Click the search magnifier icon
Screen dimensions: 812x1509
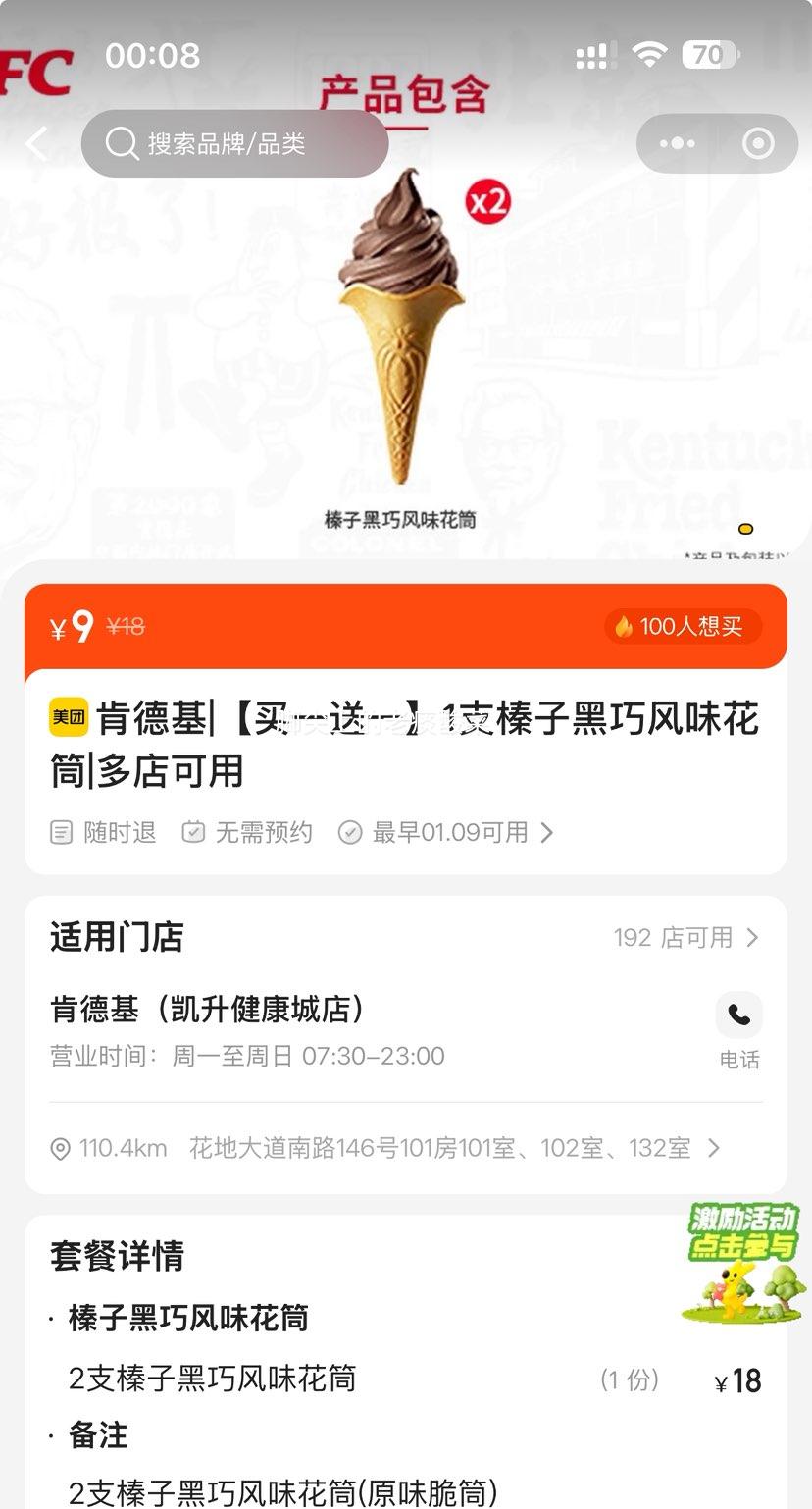(x=121, y=143)
